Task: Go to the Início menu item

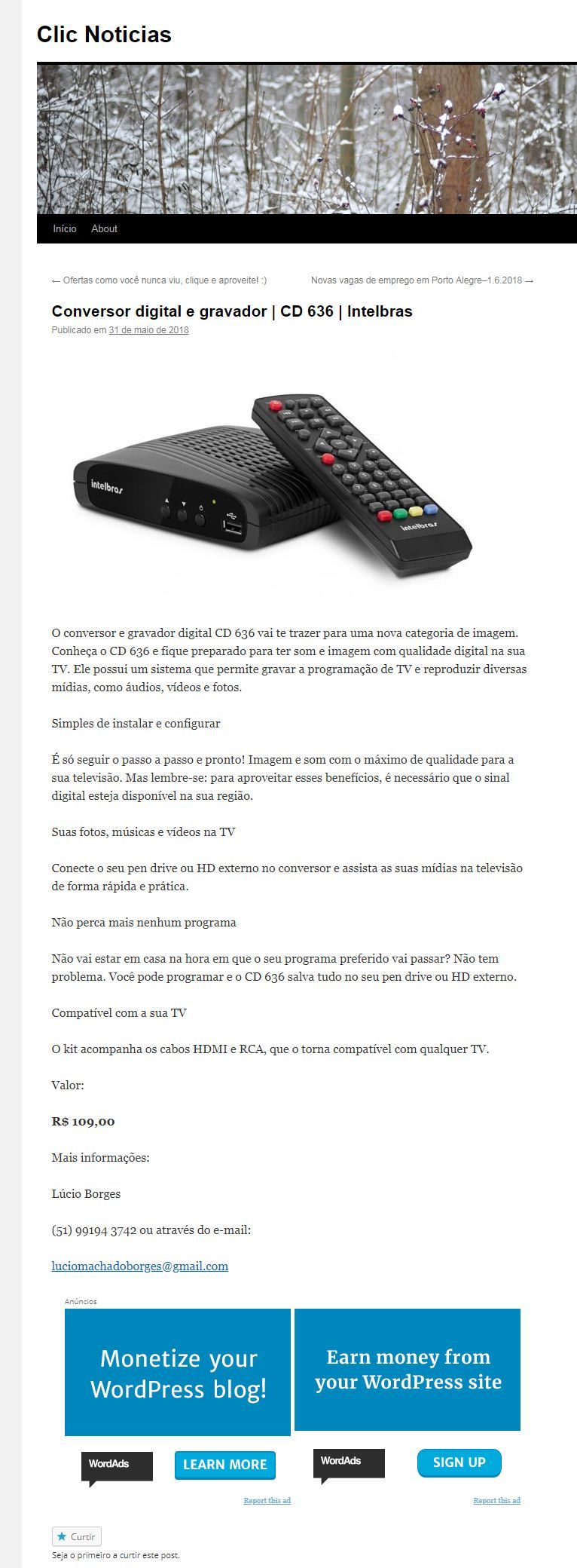Action: (x=65, y=228)
